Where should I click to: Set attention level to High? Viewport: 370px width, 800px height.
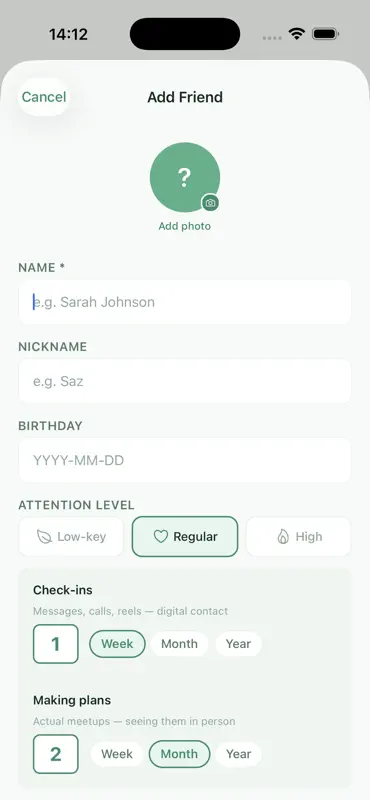point(299,537)
